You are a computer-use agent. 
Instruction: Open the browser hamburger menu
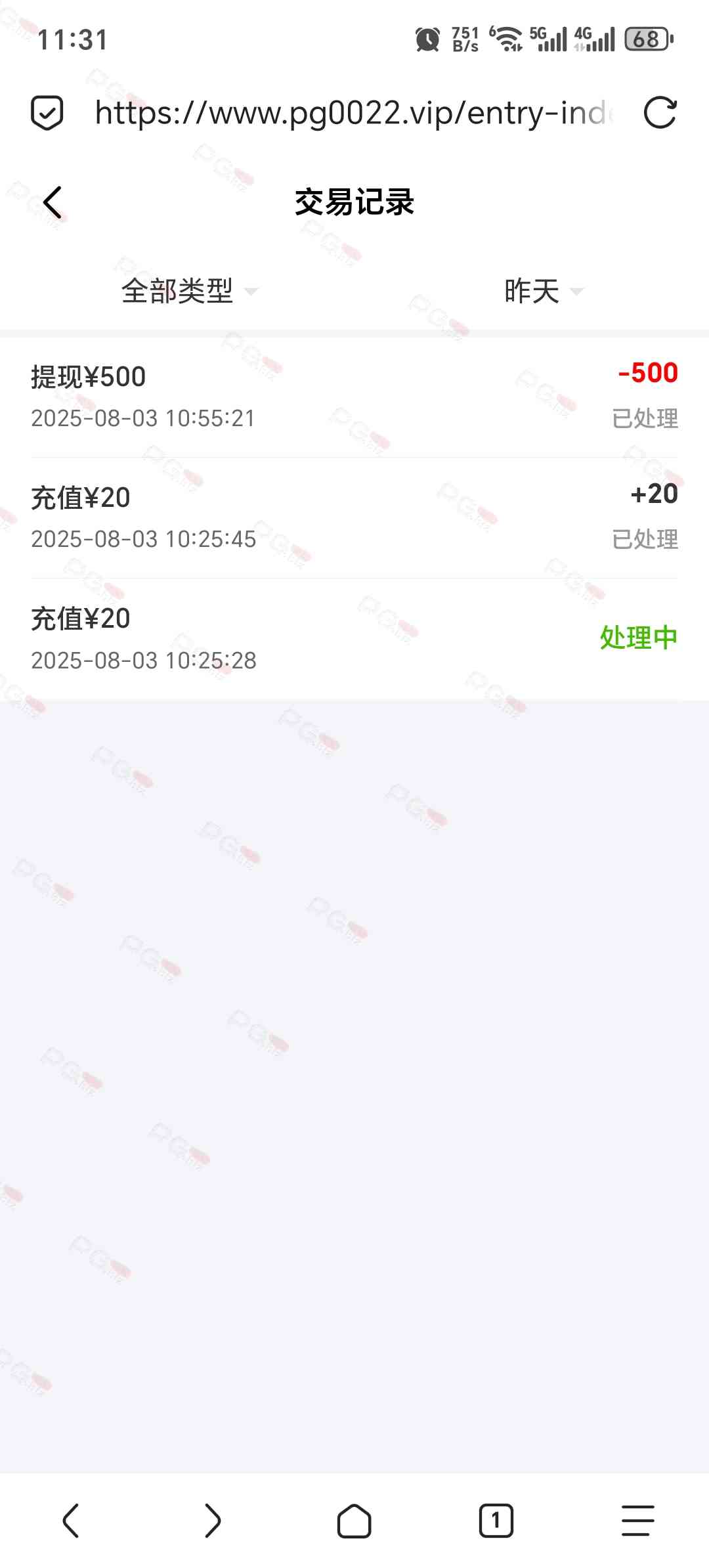click(x=638, y=1521)
